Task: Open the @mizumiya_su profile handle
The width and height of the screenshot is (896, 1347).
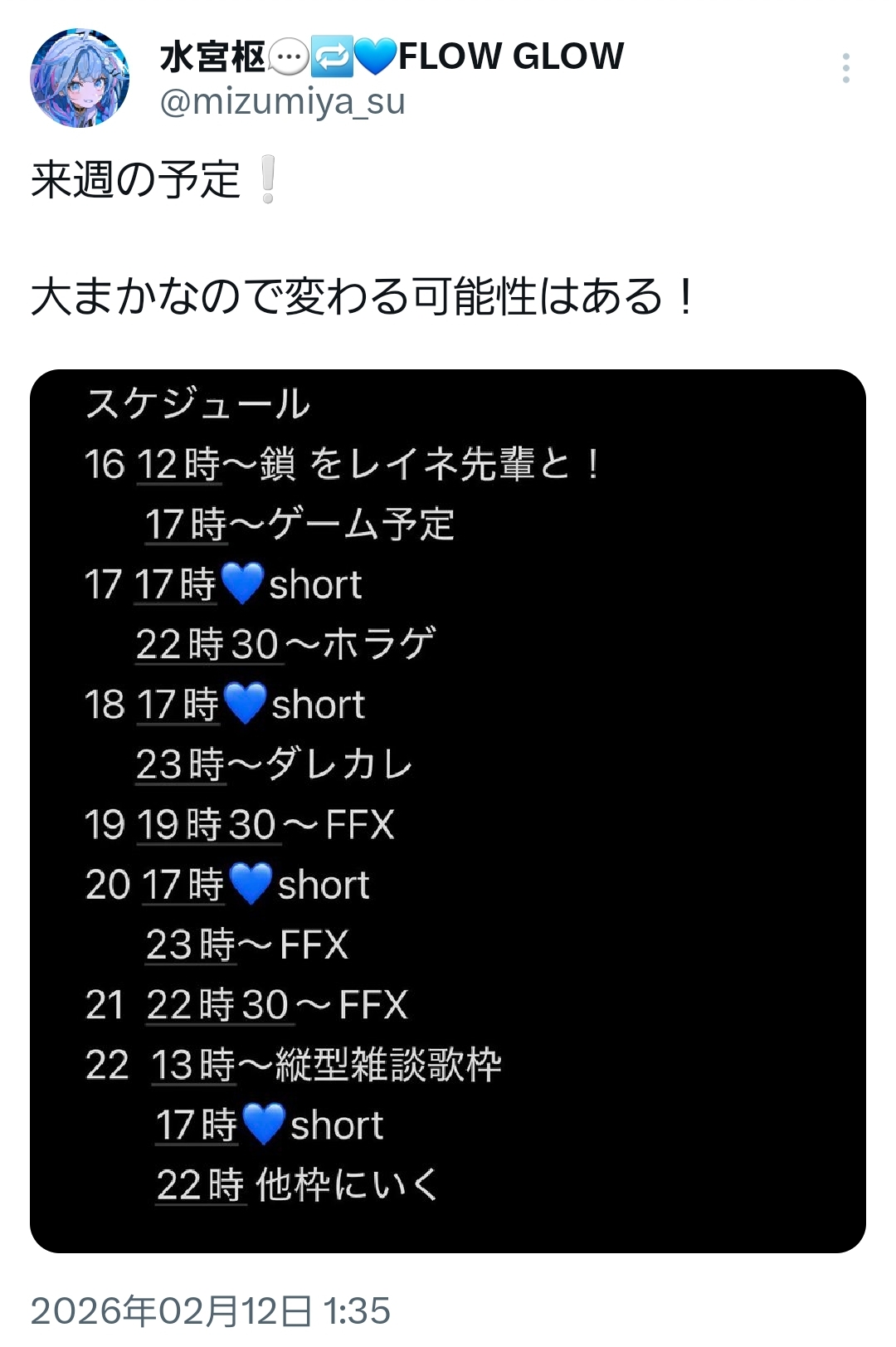Action: (282, 102)
